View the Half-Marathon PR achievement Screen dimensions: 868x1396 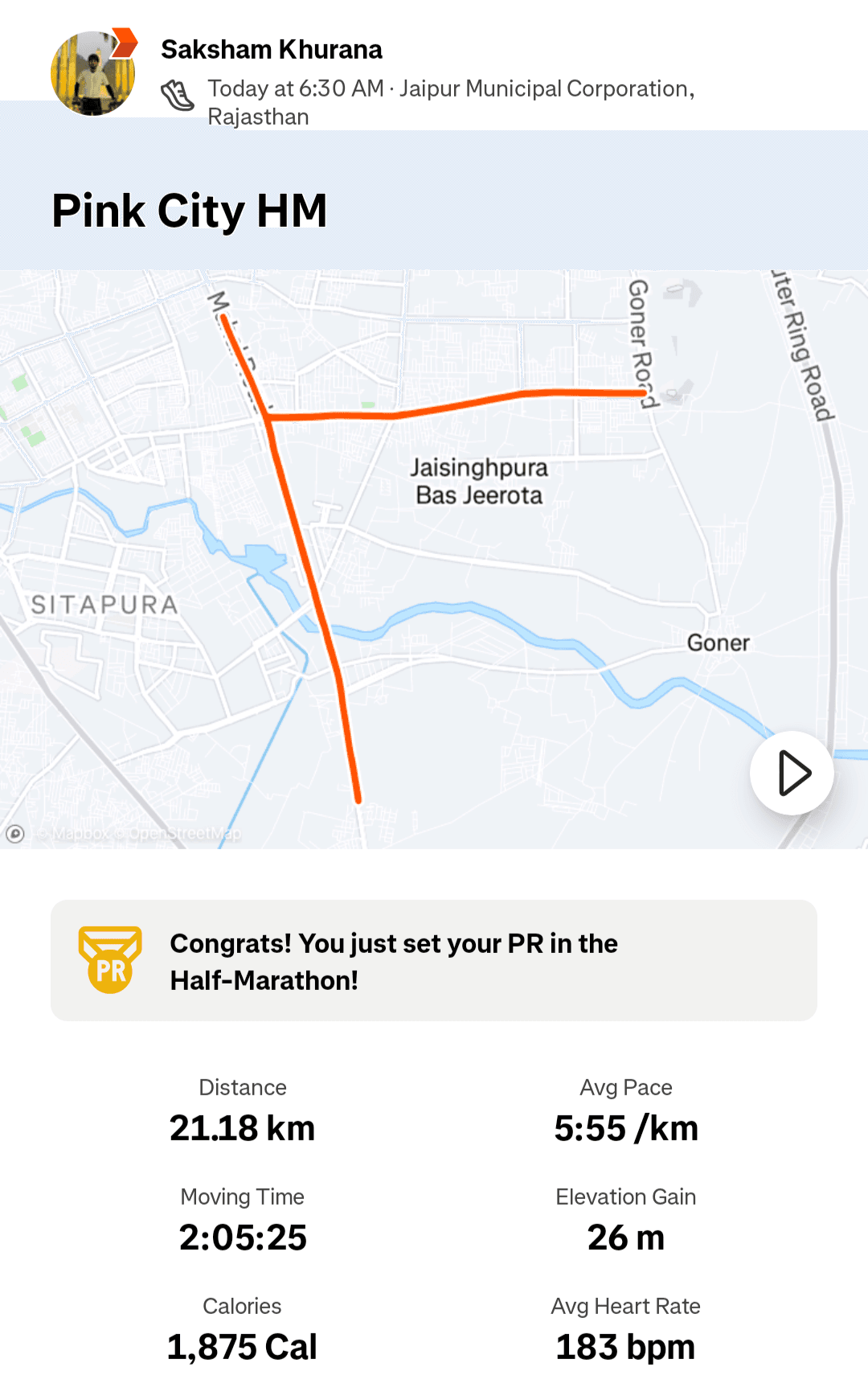pos(434,961)
